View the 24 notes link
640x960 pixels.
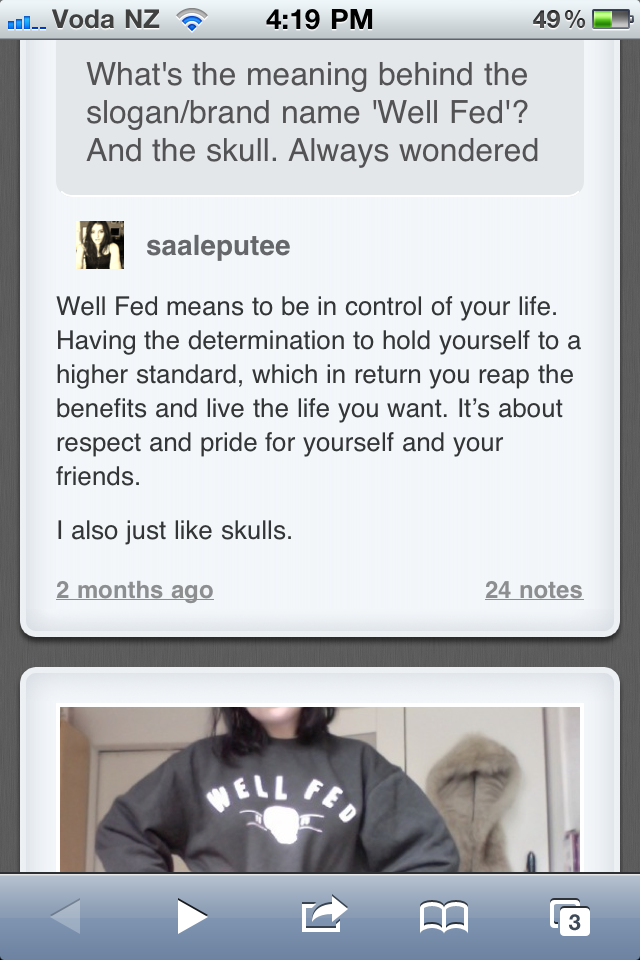533,590
